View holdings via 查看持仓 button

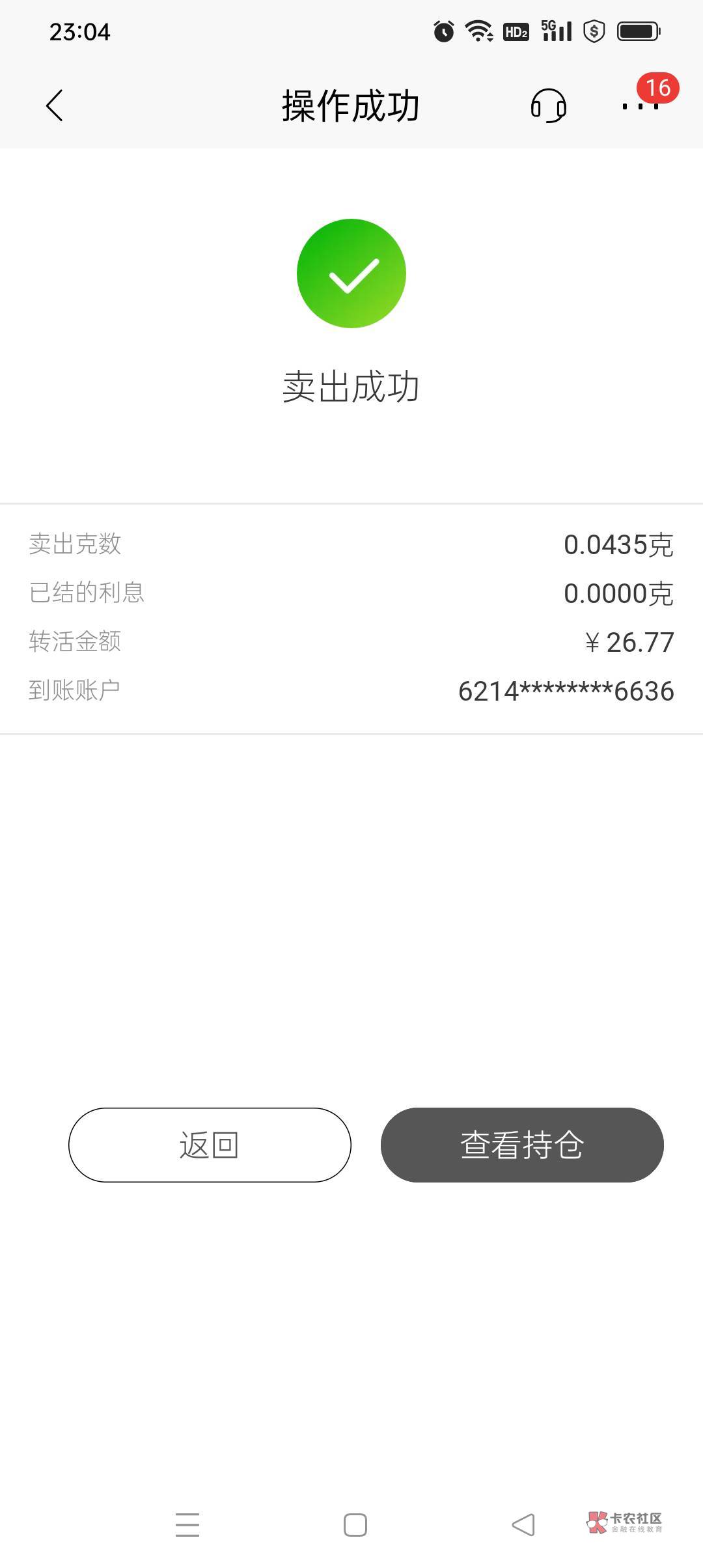pos(522,1145)
